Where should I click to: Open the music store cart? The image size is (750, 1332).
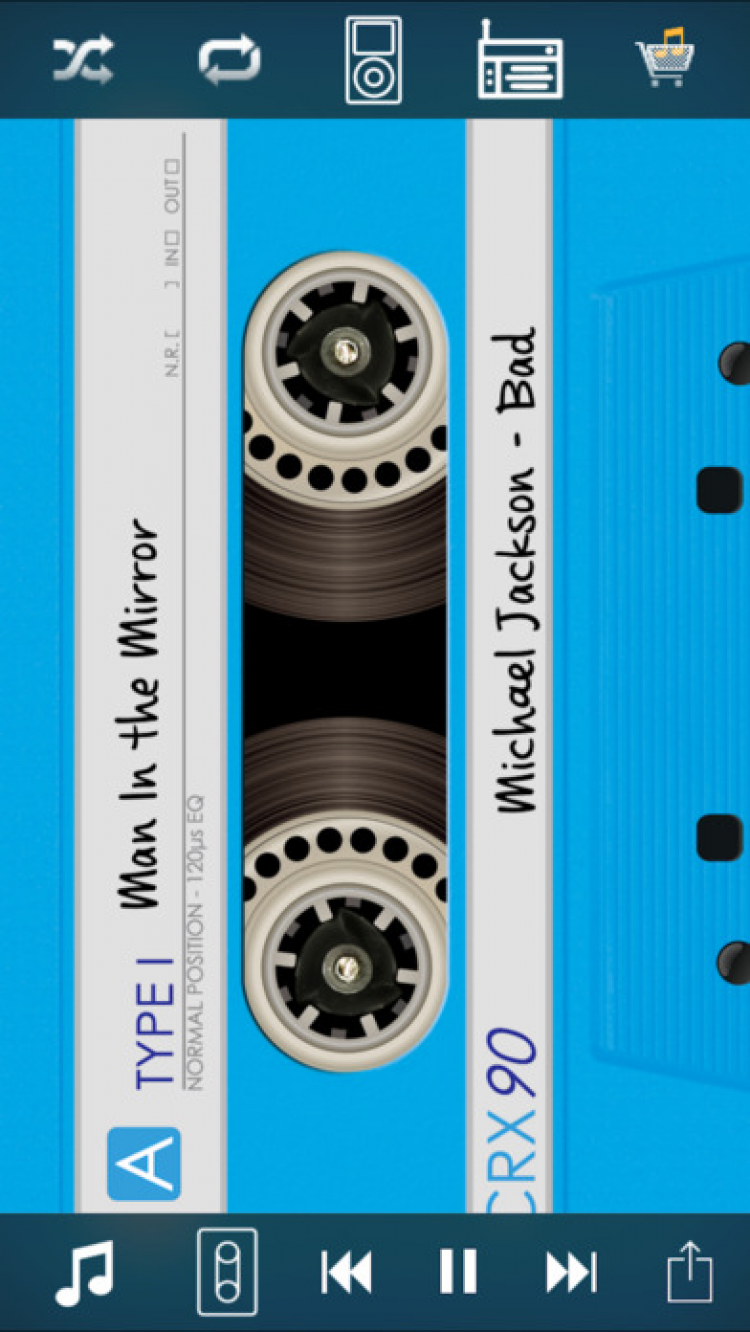[x=665, y=60]
